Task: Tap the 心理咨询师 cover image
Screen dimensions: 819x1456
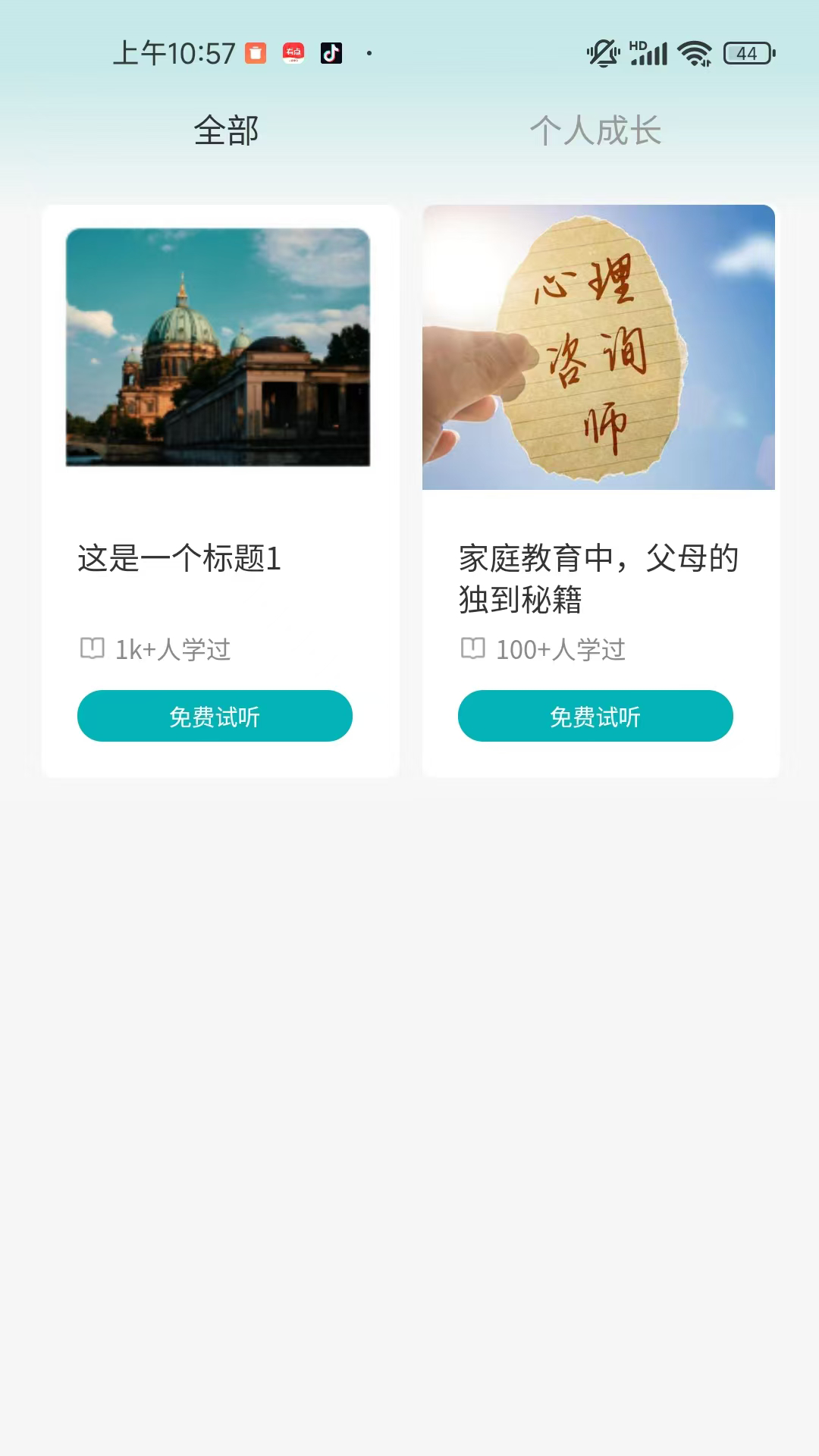Action: click(x=596, y=347)
